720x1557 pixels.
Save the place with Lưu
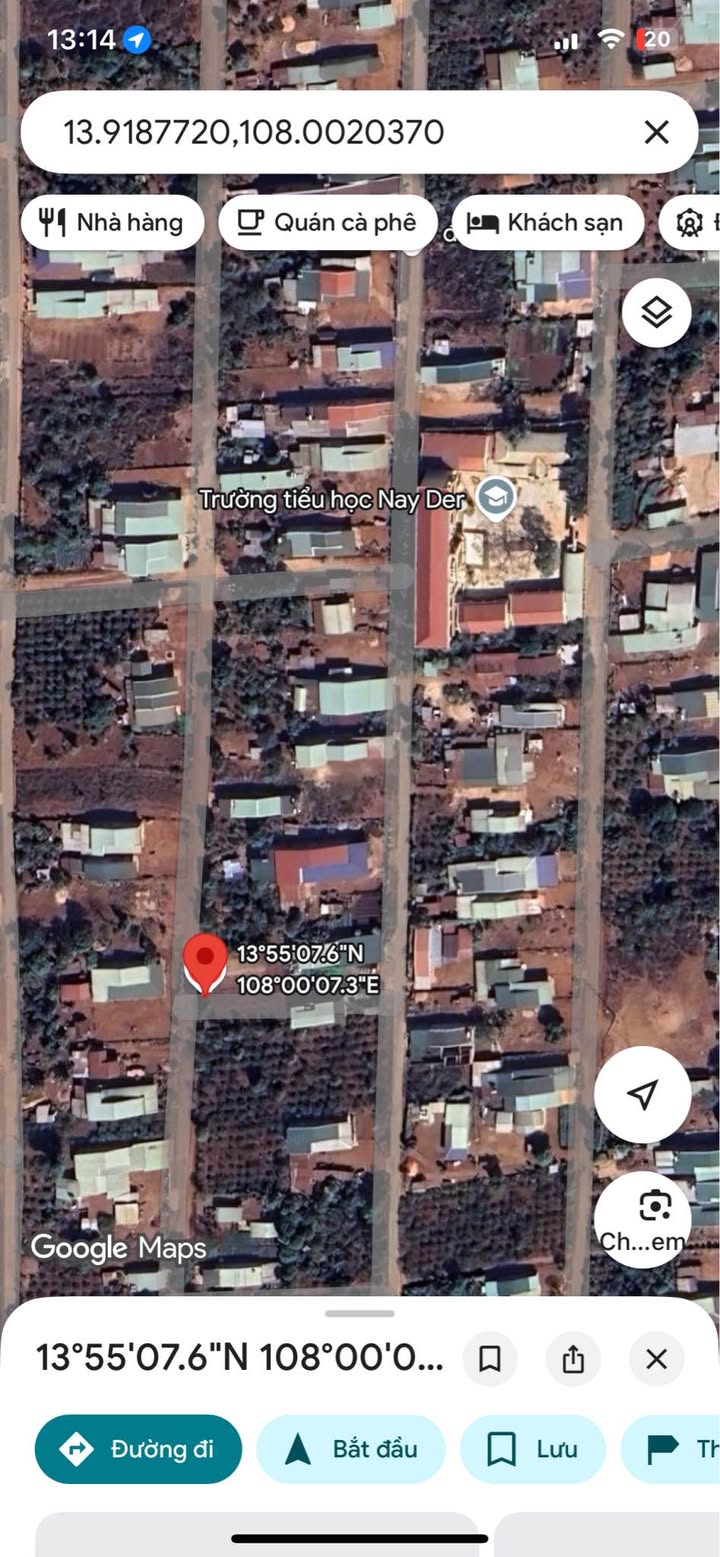click(x=532, y=1449)
